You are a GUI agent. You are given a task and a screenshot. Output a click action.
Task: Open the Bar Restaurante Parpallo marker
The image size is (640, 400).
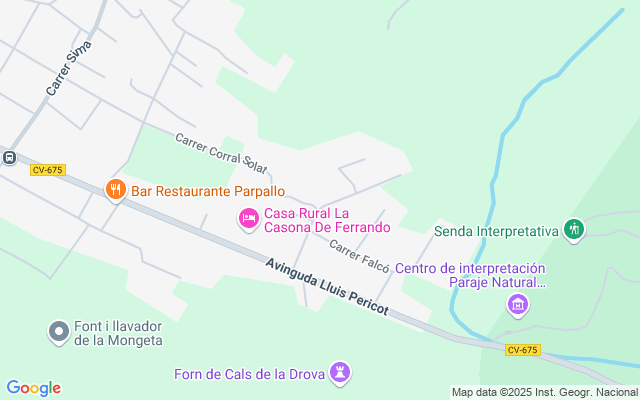(x=116, y=189)
